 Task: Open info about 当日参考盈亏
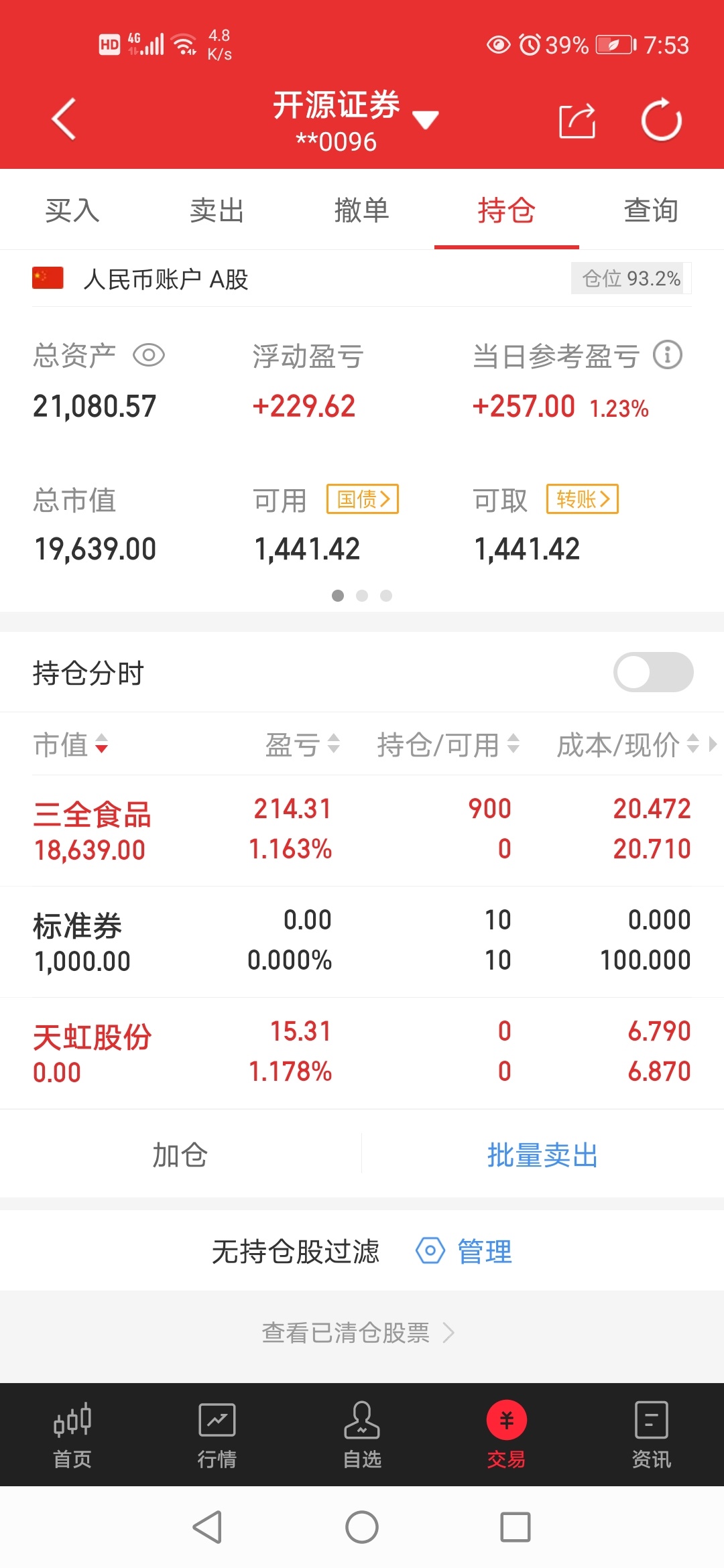pyautogui.click(x=668, y=355)
